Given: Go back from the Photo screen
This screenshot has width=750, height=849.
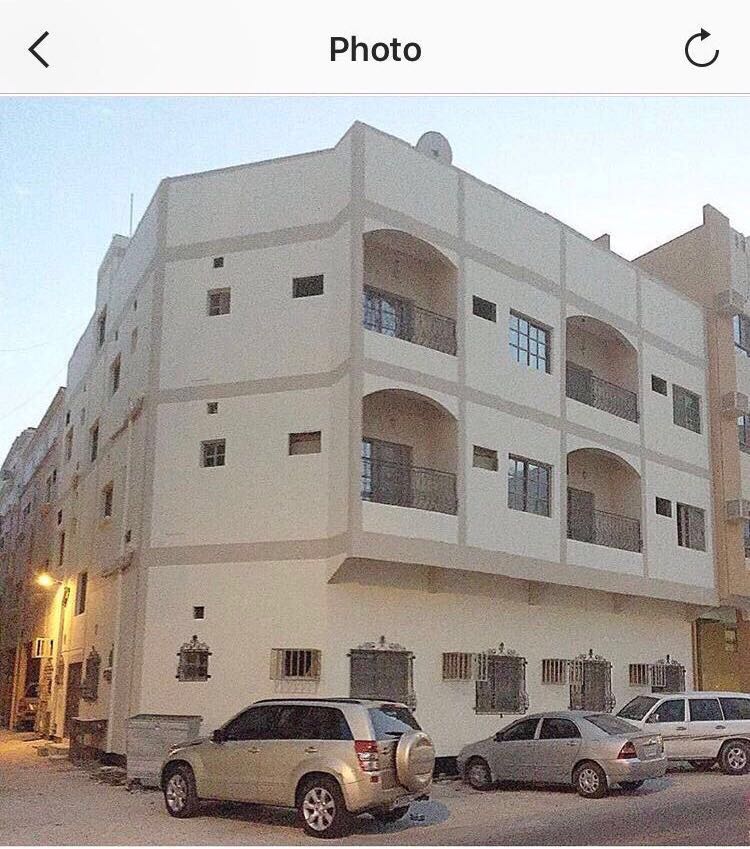Looking at the screenshot, I should 39,49.
